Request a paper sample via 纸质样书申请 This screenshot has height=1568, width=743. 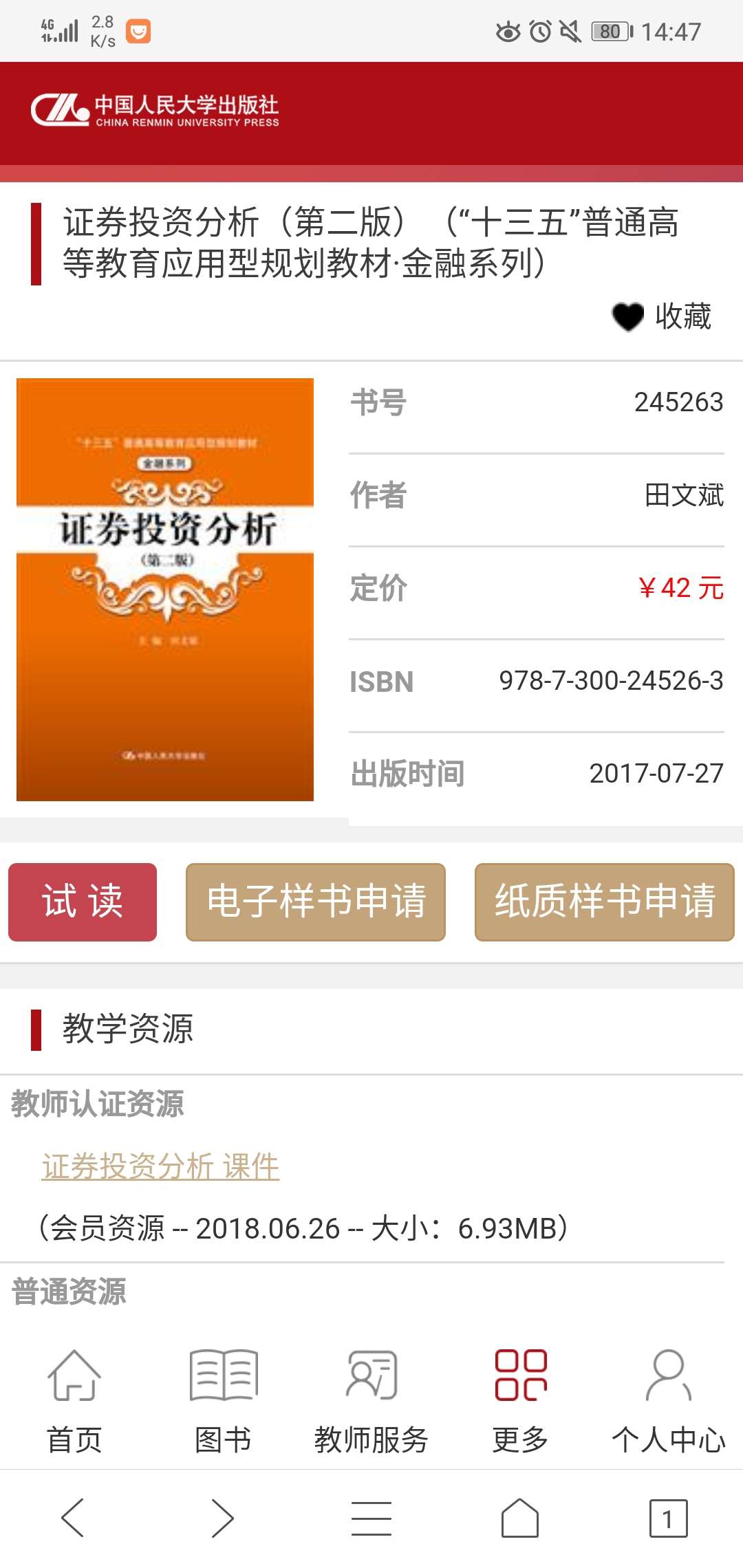point(605,902)
